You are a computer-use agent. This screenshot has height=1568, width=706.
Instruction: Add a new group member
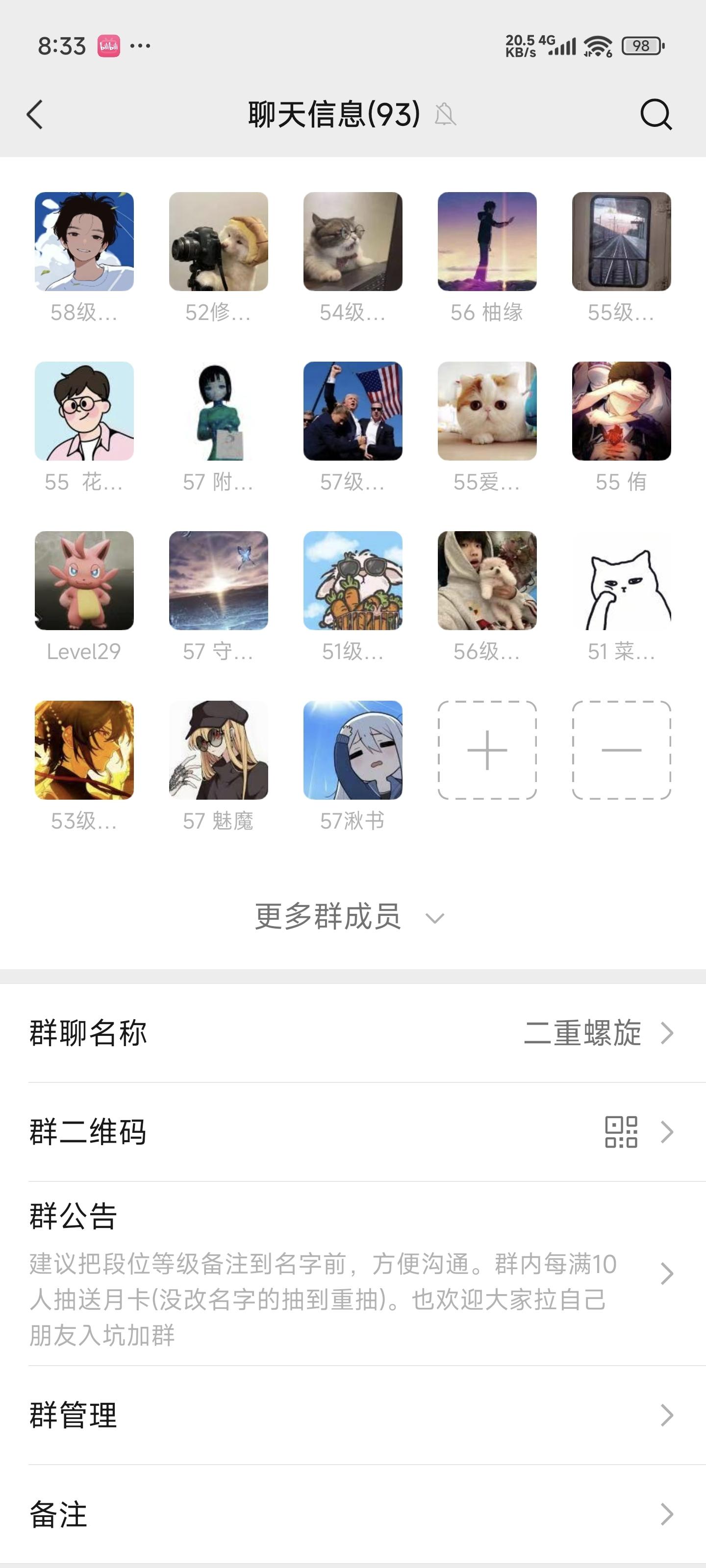487,750
